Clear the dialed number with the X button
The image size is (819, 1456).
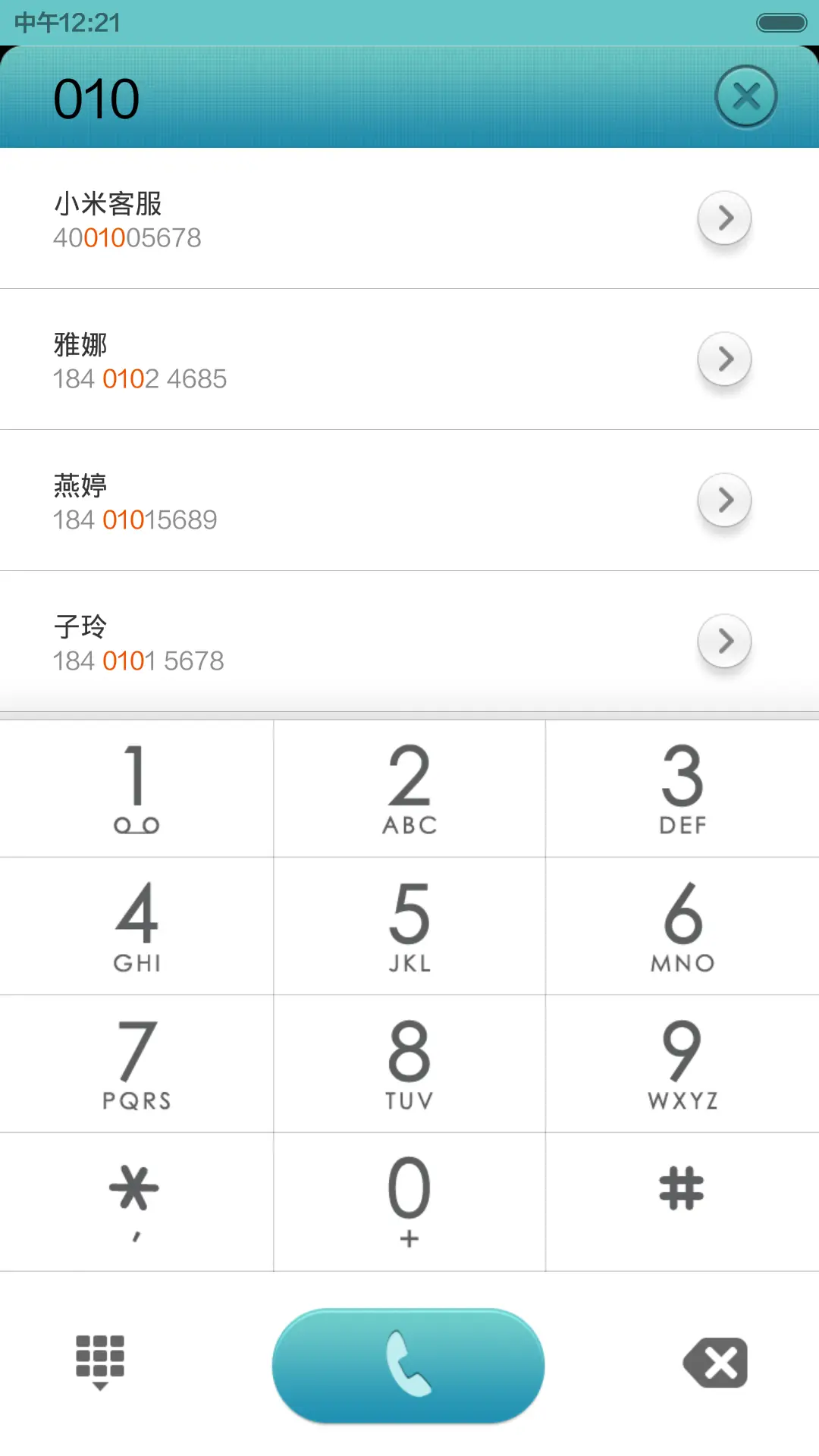pyautogui.click(x=745, y=96)
